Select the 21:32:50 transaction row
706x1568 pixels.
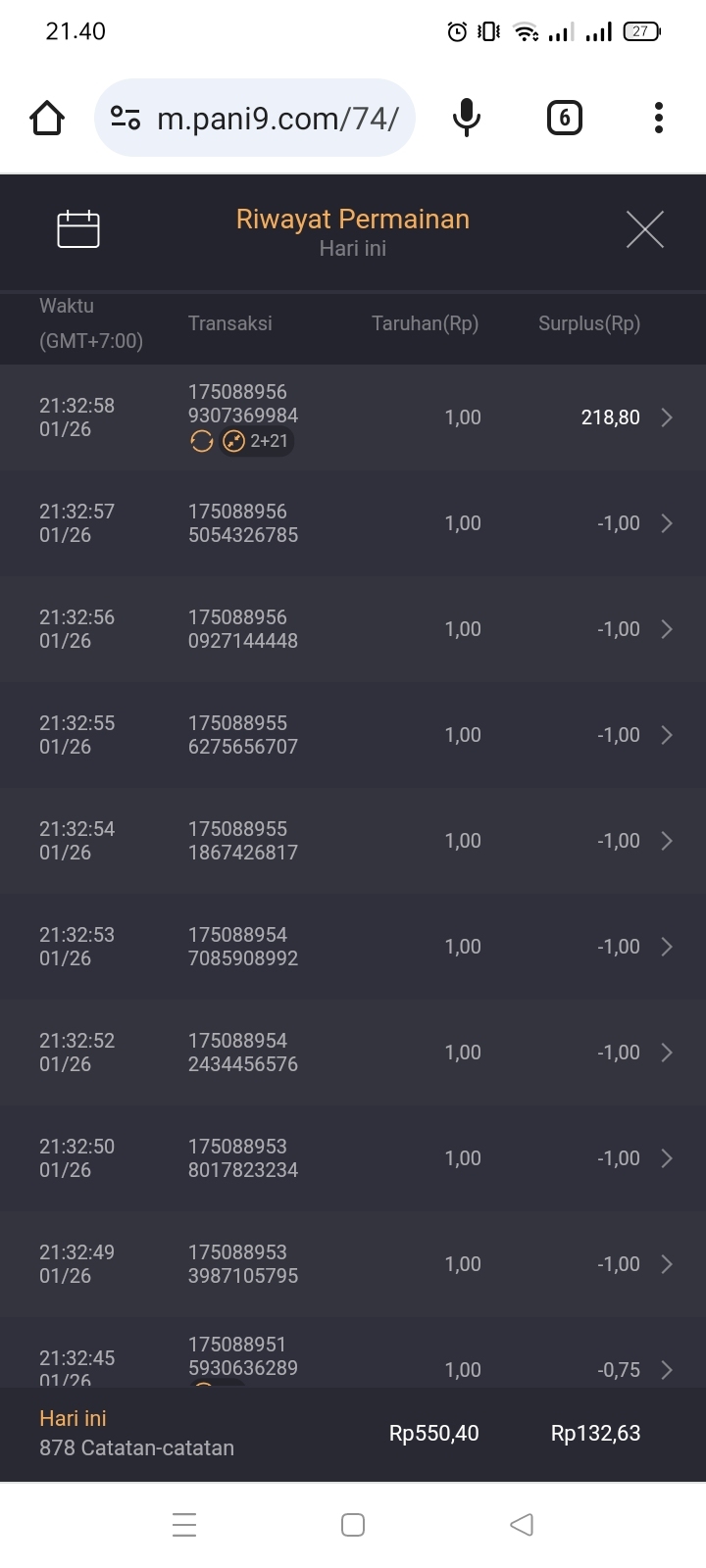click(353, 1158)
